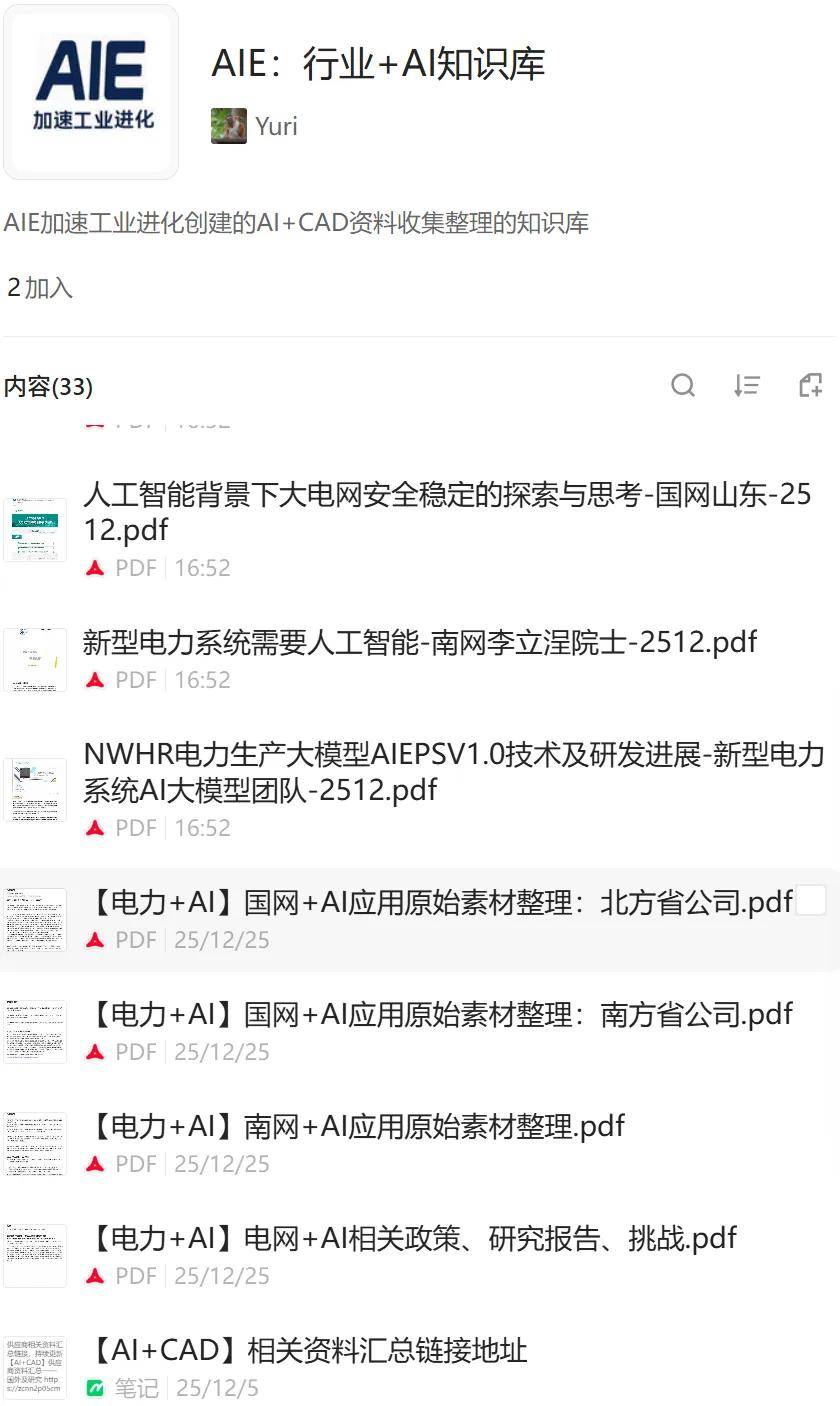This screenshot has height=1406, width=840.
Task: Open 国网+AI应用 北方省公司 PDF
Action: pos(440,903)
